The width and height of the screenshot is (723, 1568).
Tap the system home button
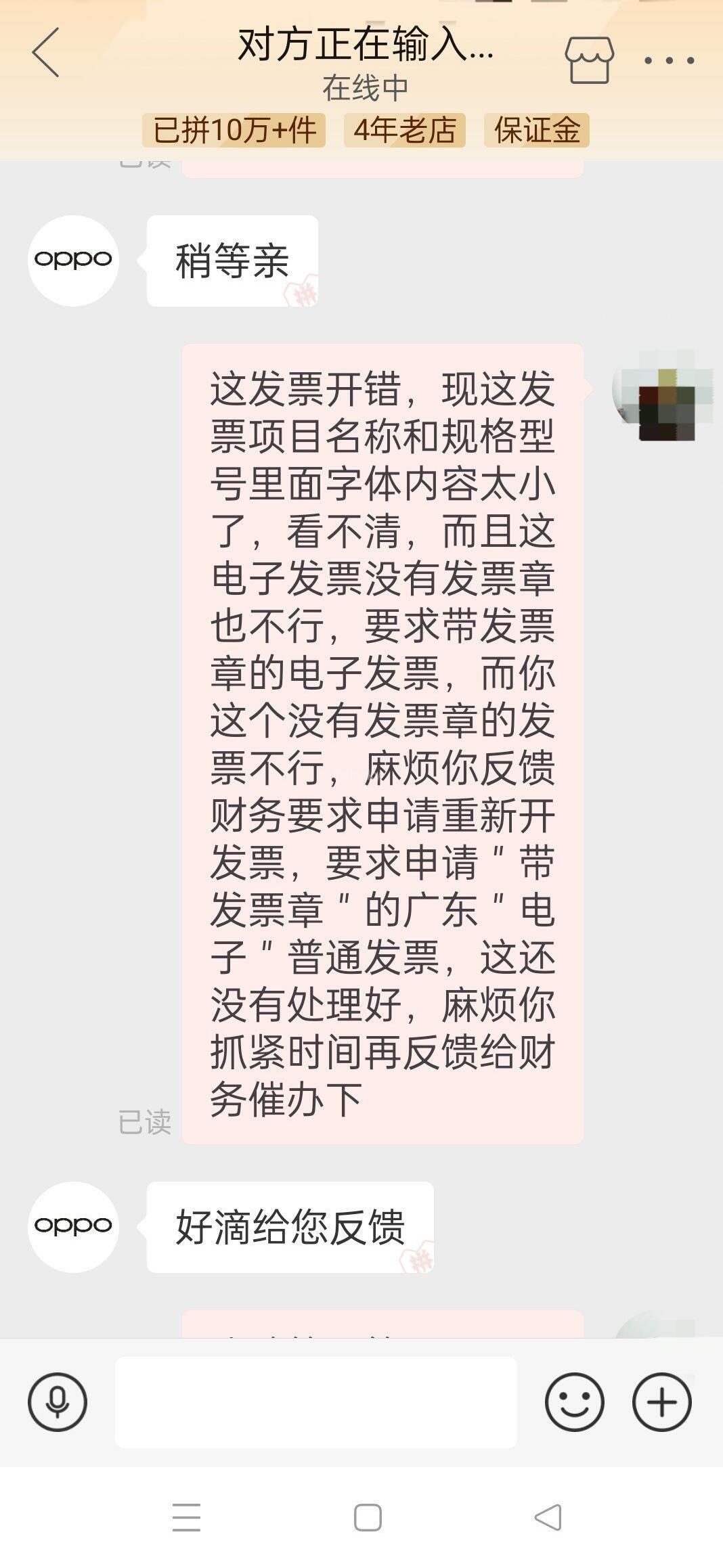[368, 1517]
